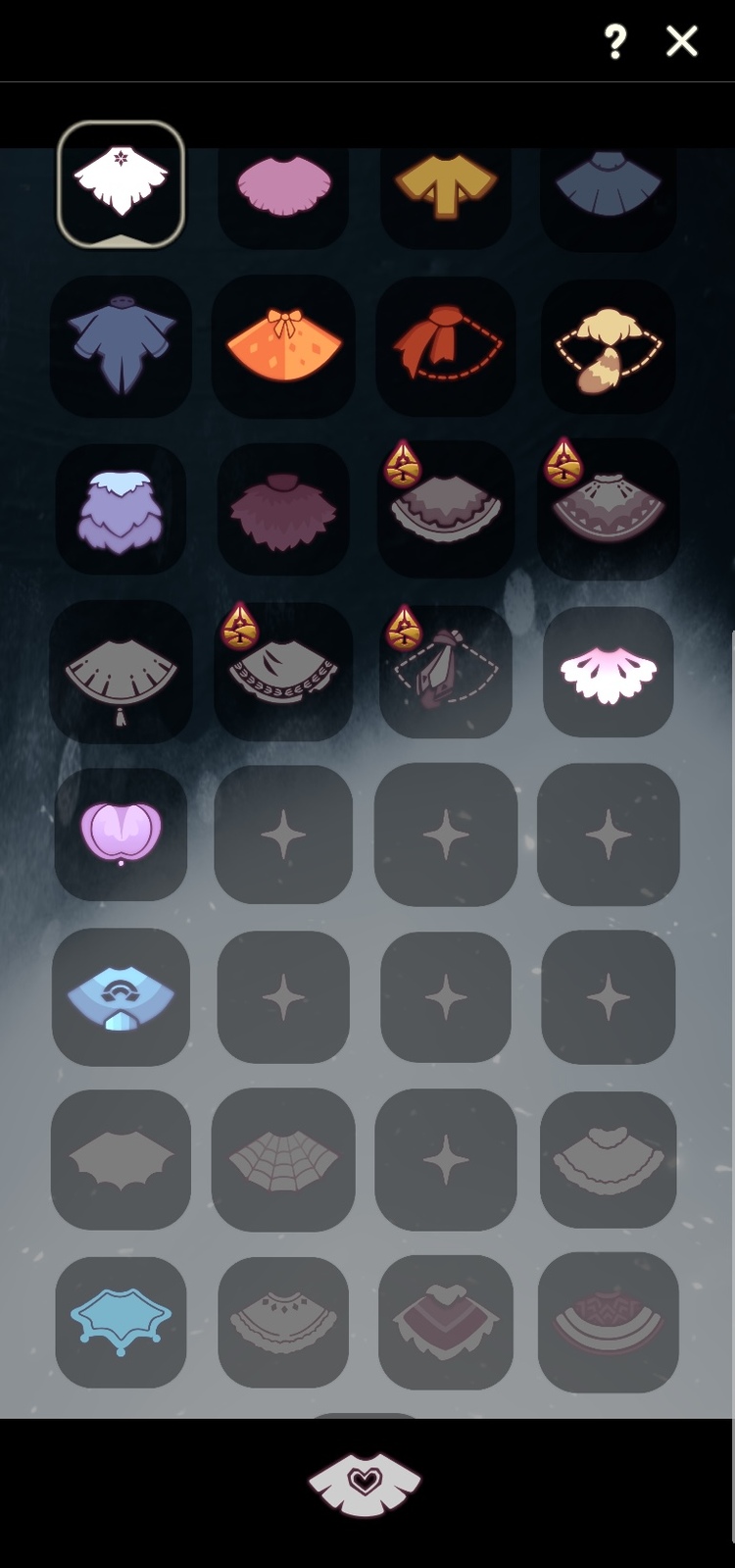Pick the gray bat wing cape
This screenshot has width=735, height=1568.
tap(121, 1159)
